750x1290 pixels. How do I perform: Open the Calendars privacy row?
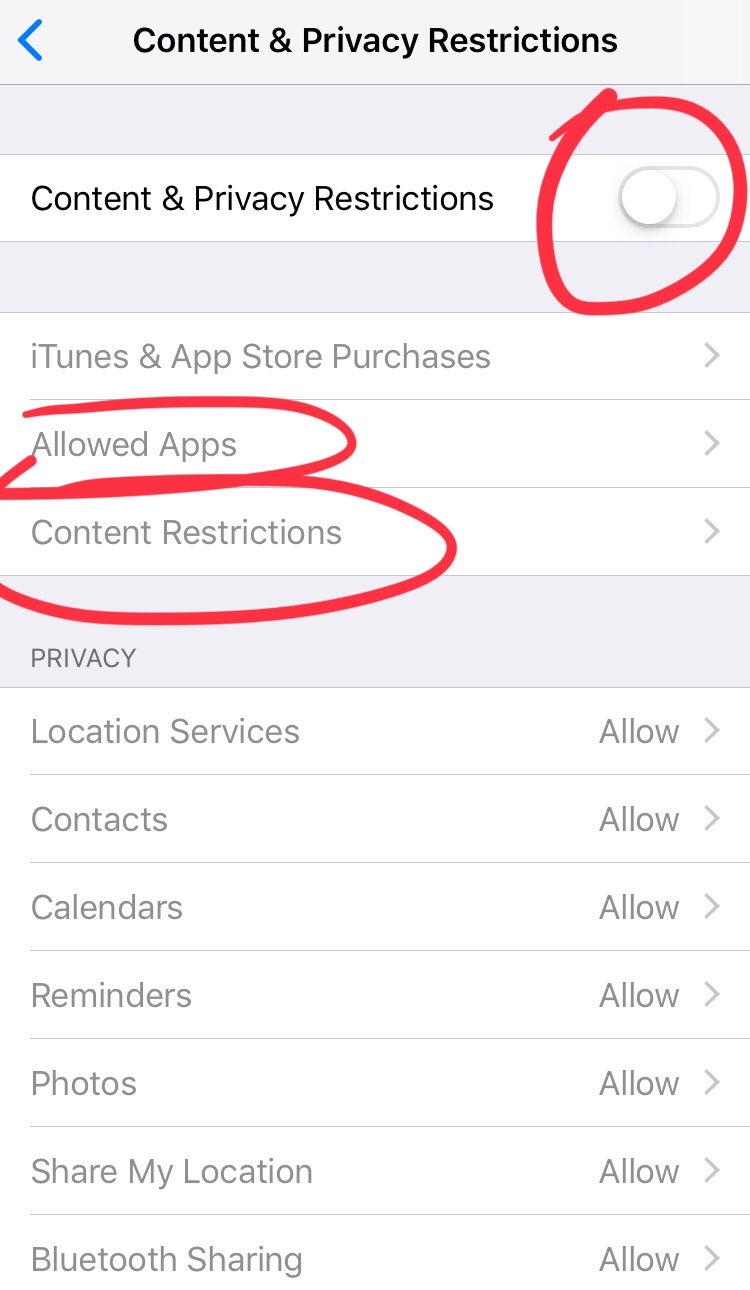(375, 907)
